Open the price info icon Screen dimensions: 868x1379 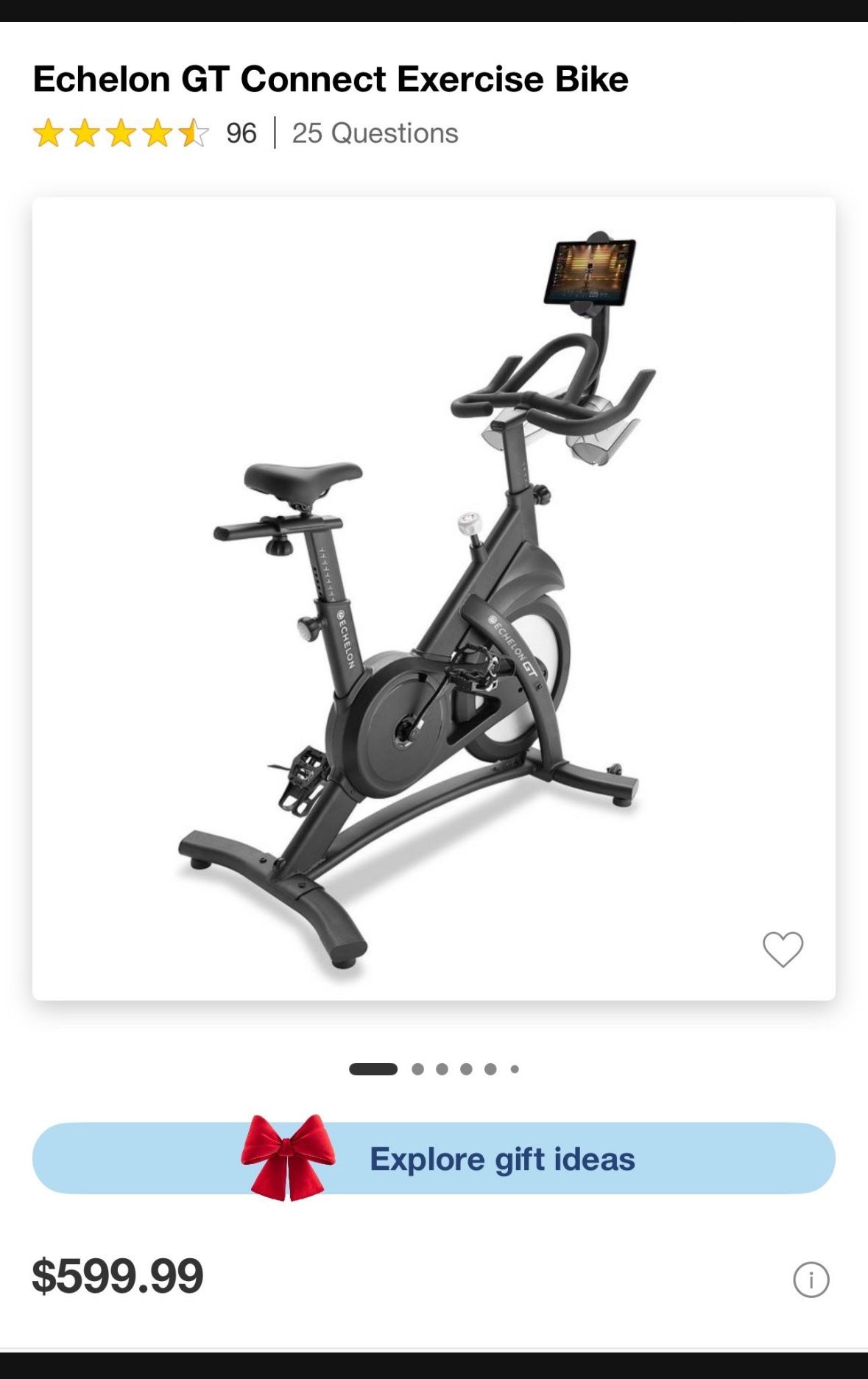coord(811,1280)
